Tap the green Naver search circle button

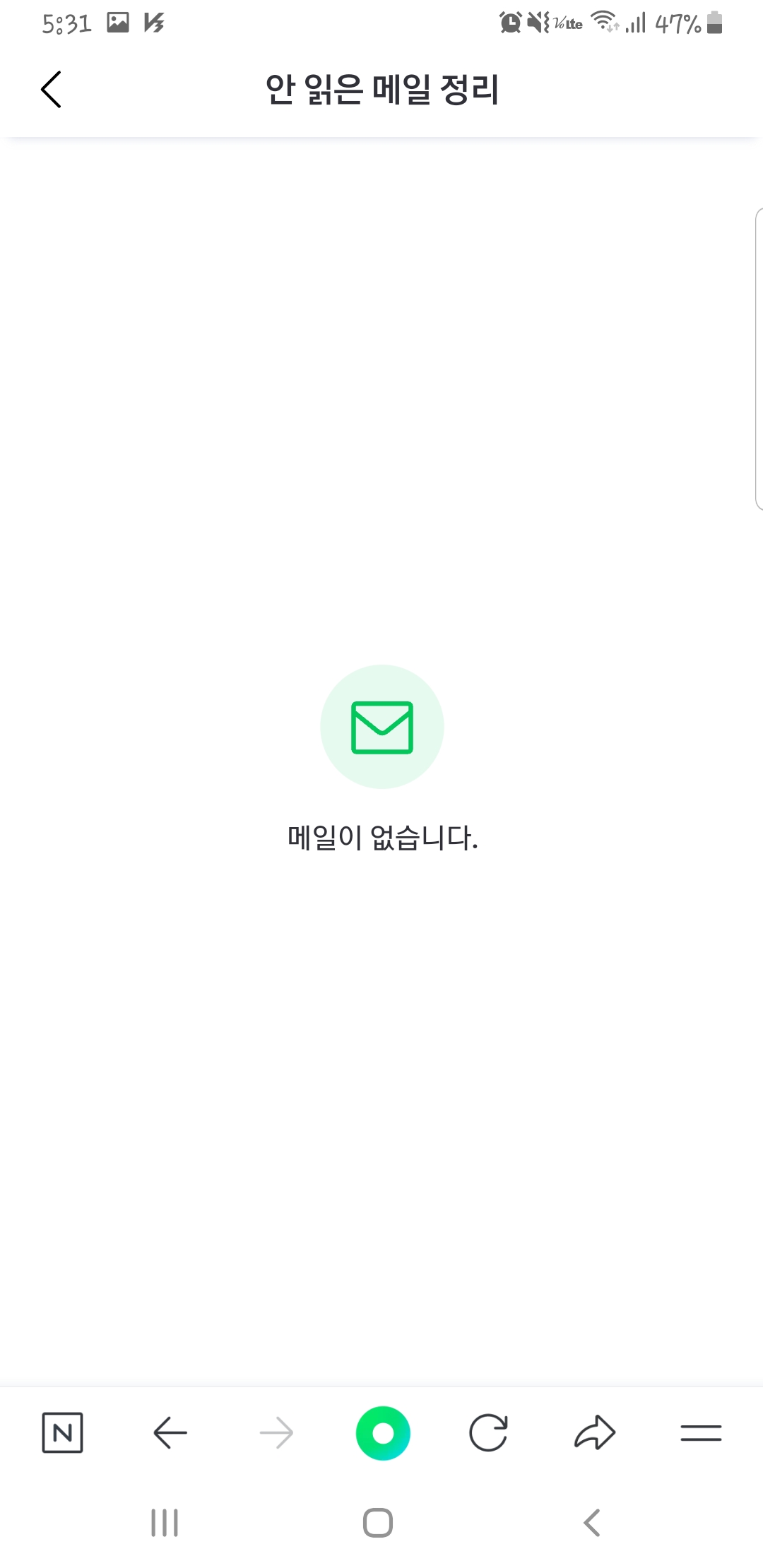(382, 1432)
